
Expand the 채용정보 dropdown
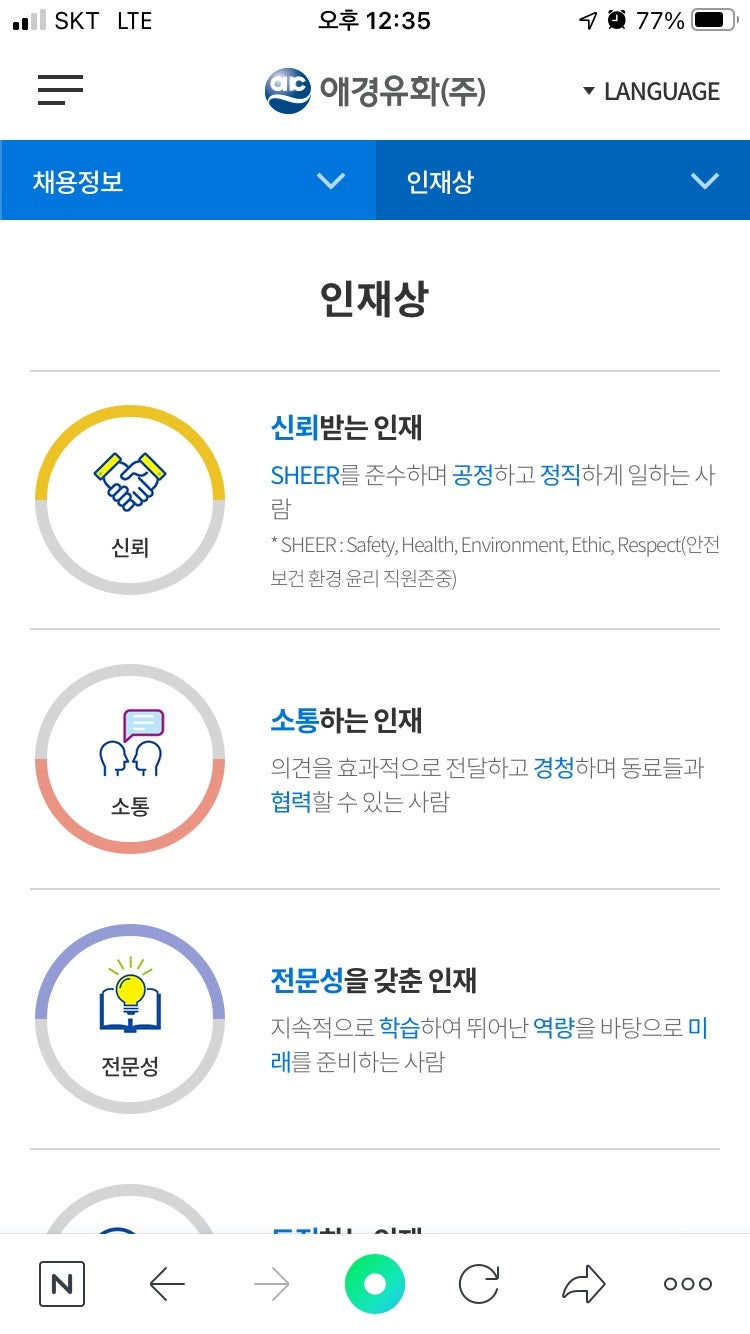click(188, 181)
